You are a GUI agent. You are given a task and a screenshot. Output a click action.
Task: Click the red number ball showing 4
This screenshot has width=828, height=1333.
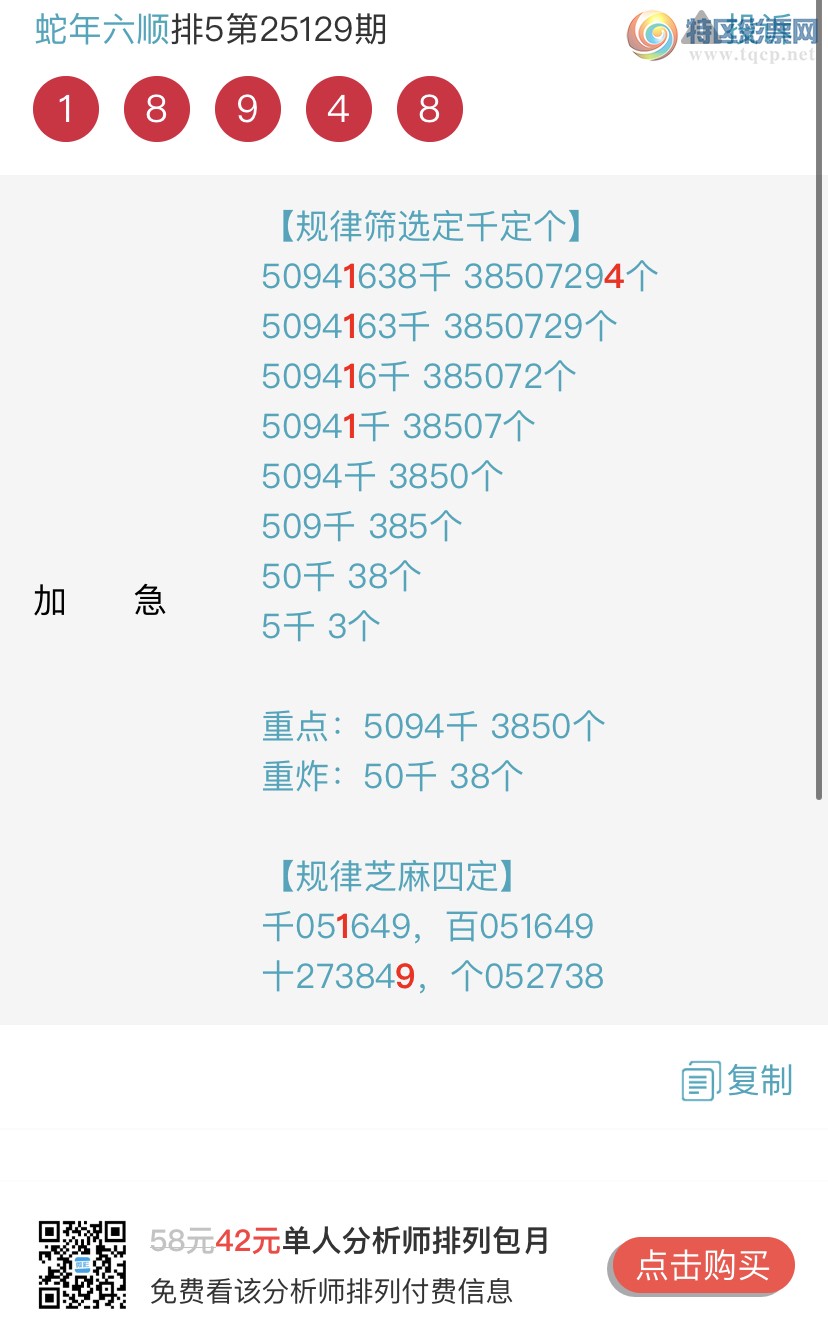(339, 108)
